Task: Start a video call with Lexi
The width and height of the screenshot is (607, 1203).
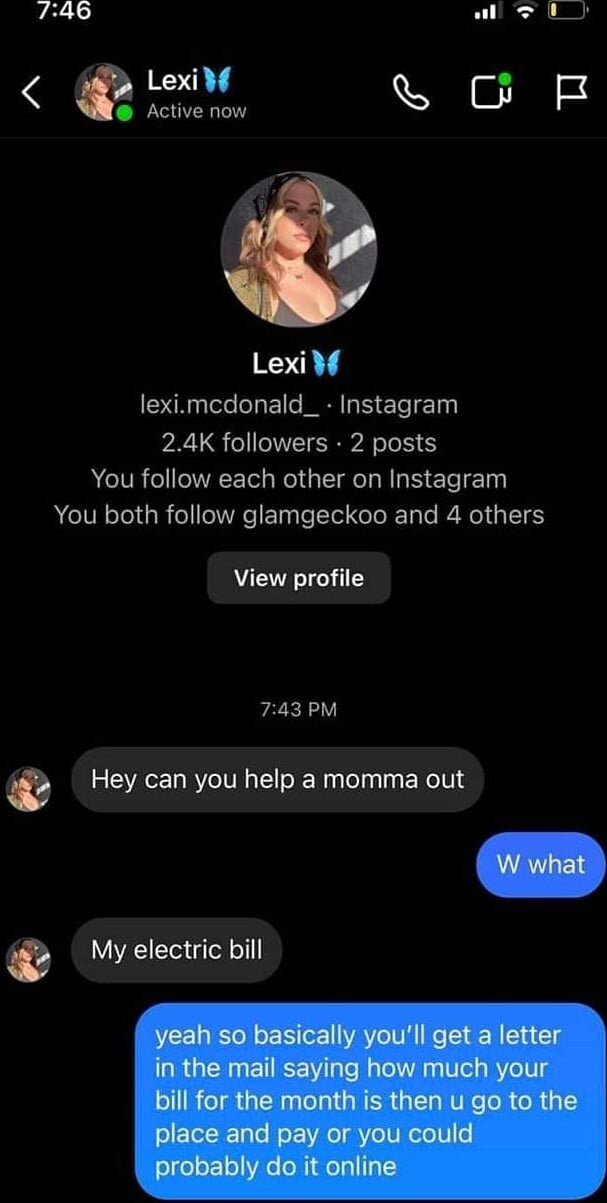Action: pos(492,93)
